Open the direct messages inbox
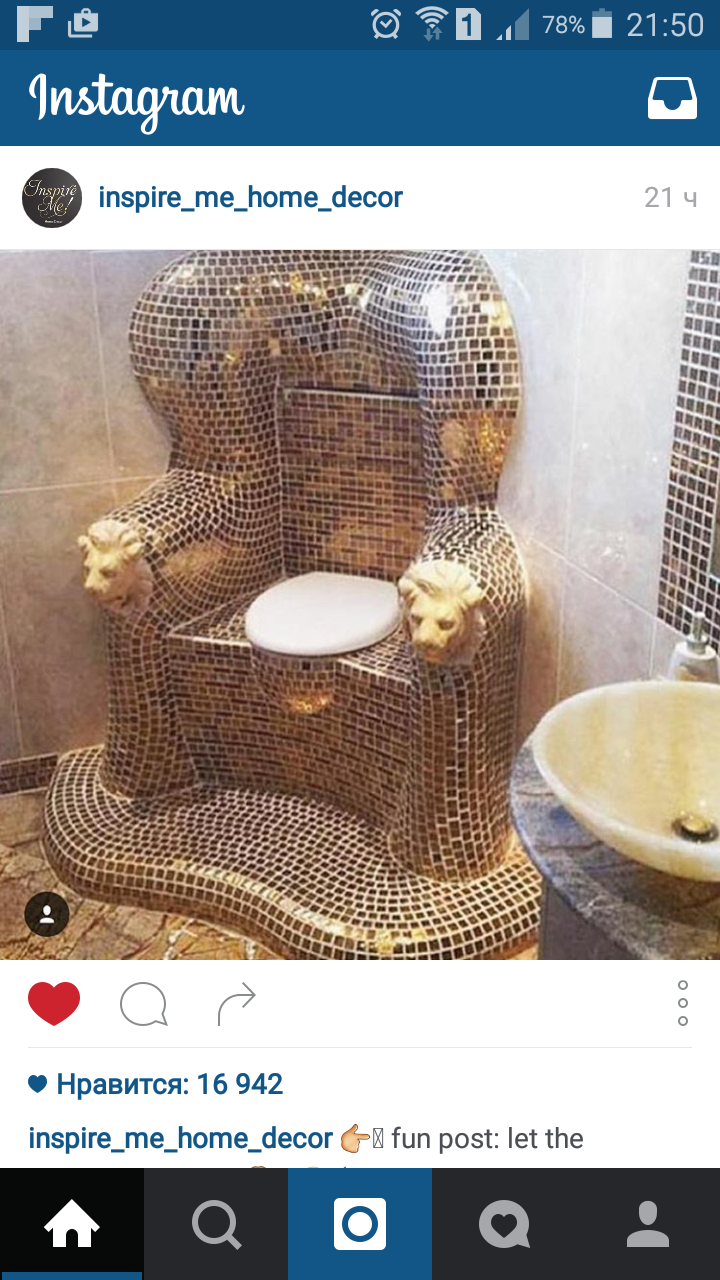The height and width of the screenshot is (1280, 720). tap(672, 98)
